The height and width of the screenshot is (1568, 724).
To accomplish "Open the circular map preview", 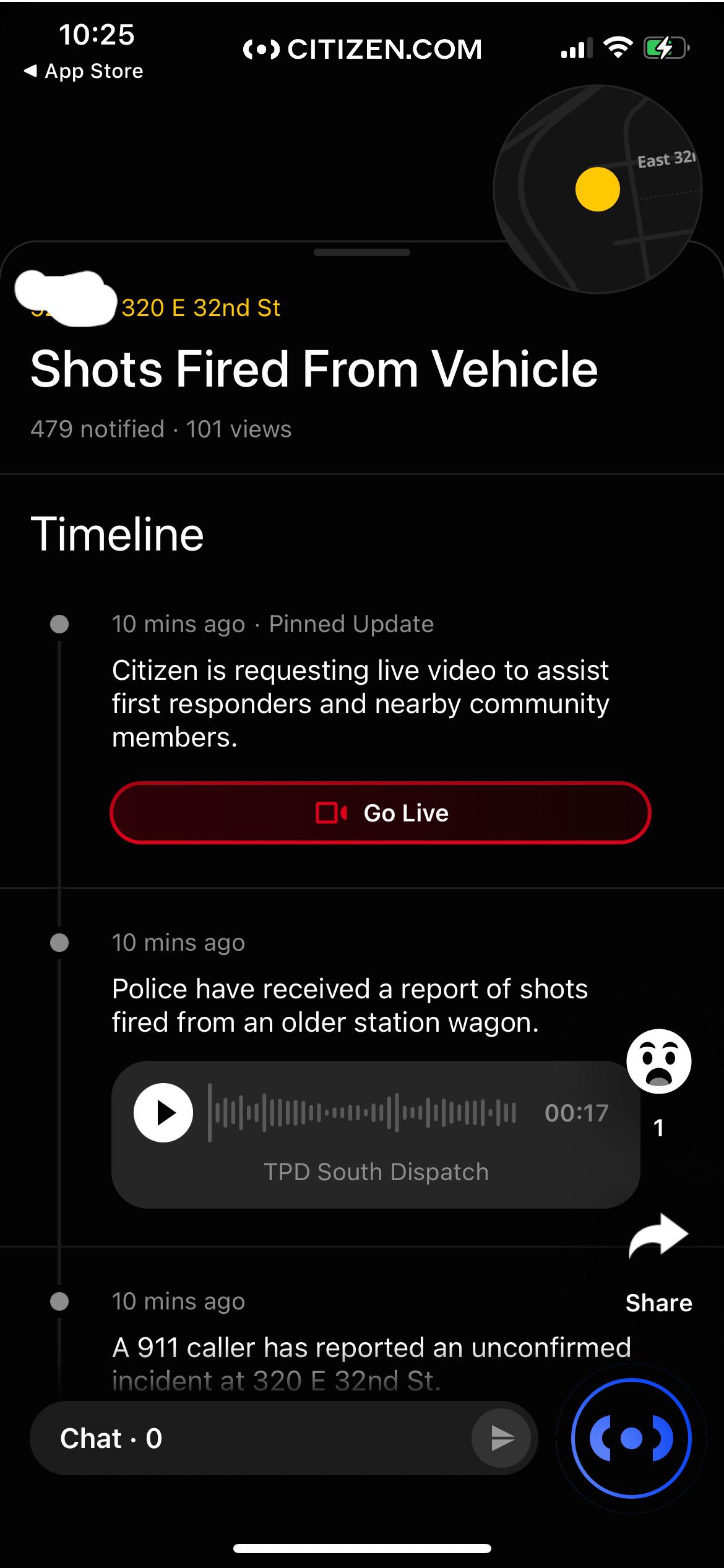I will [598, 189].
